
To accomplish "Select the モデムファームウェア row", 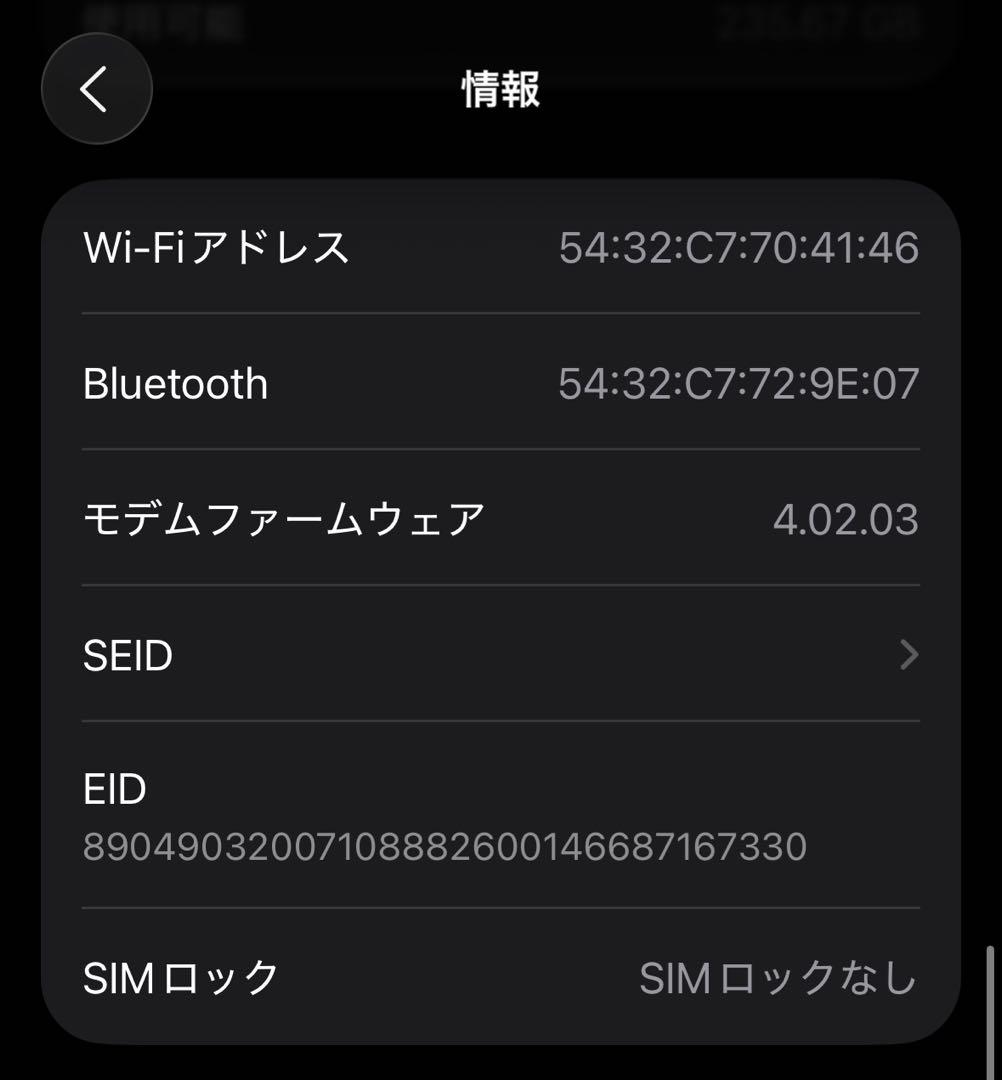I will coord(400,518).
